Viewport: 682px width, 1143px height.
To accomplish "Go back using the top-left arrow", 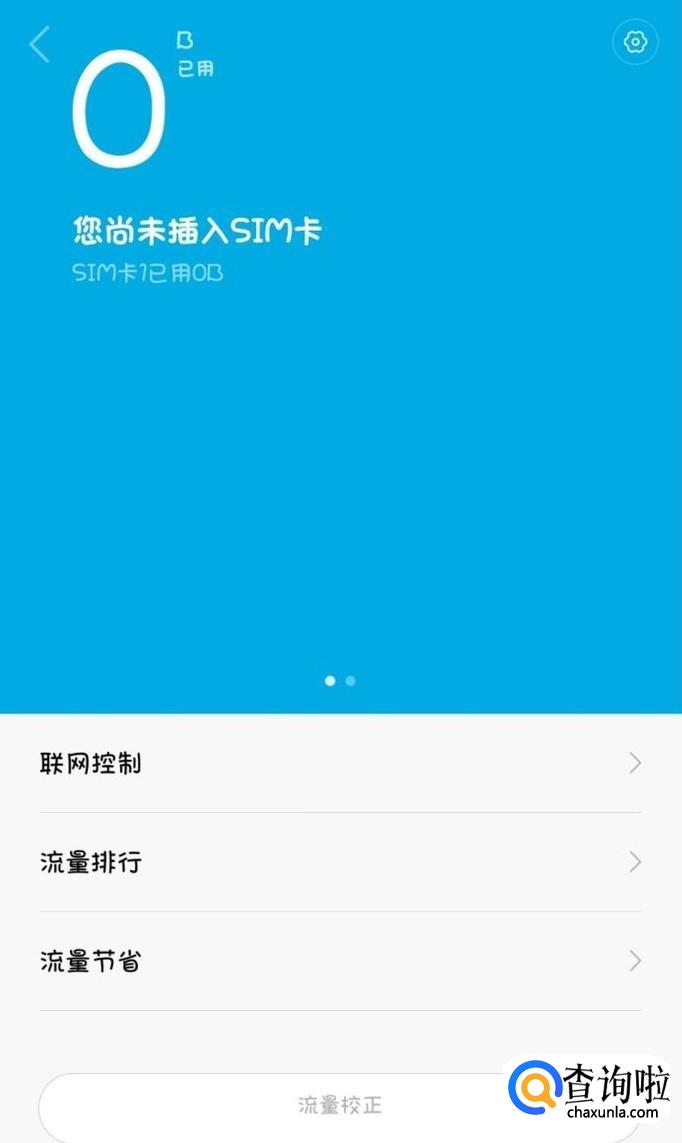I will pyautogui.click(x=40, y=45).
